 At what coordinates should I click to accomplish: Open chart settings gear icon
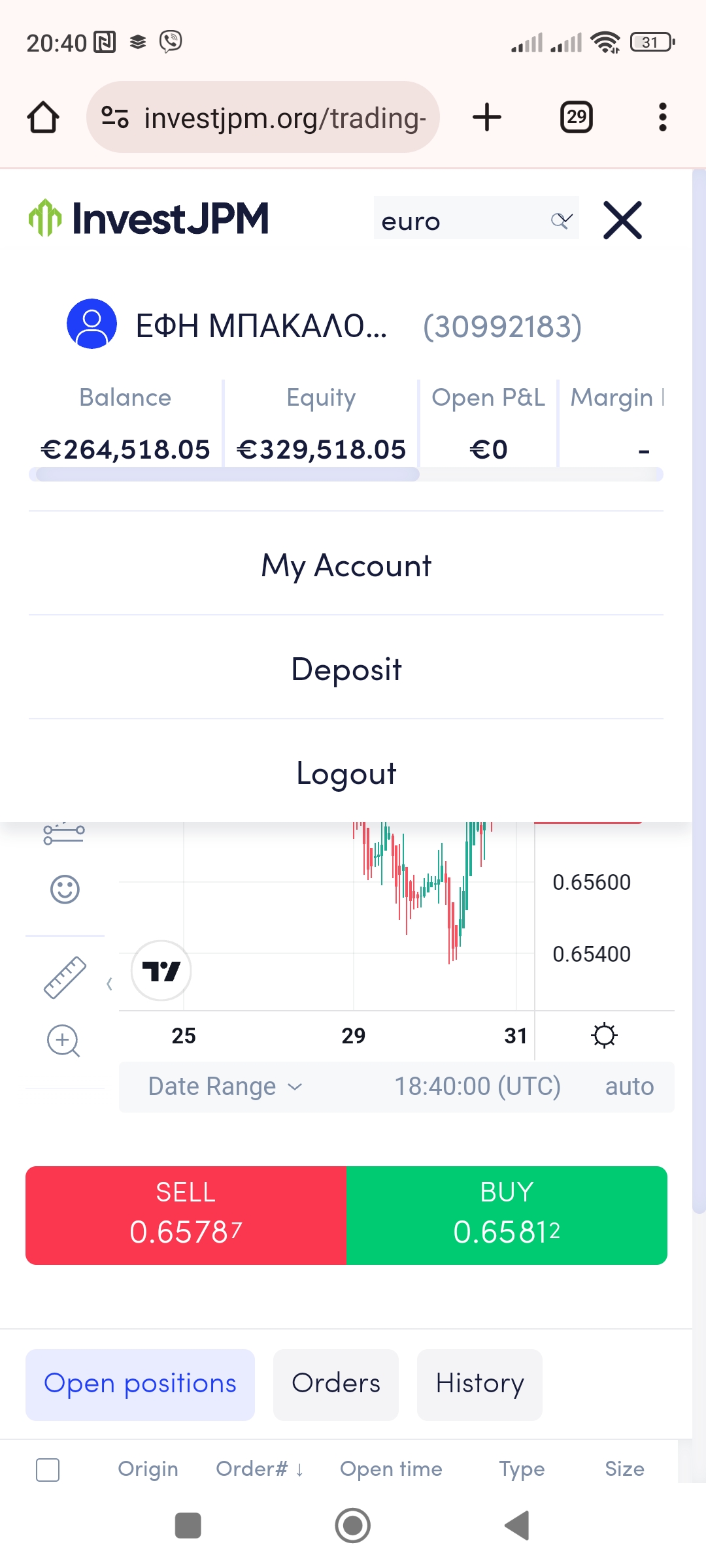pos(604,1036)
